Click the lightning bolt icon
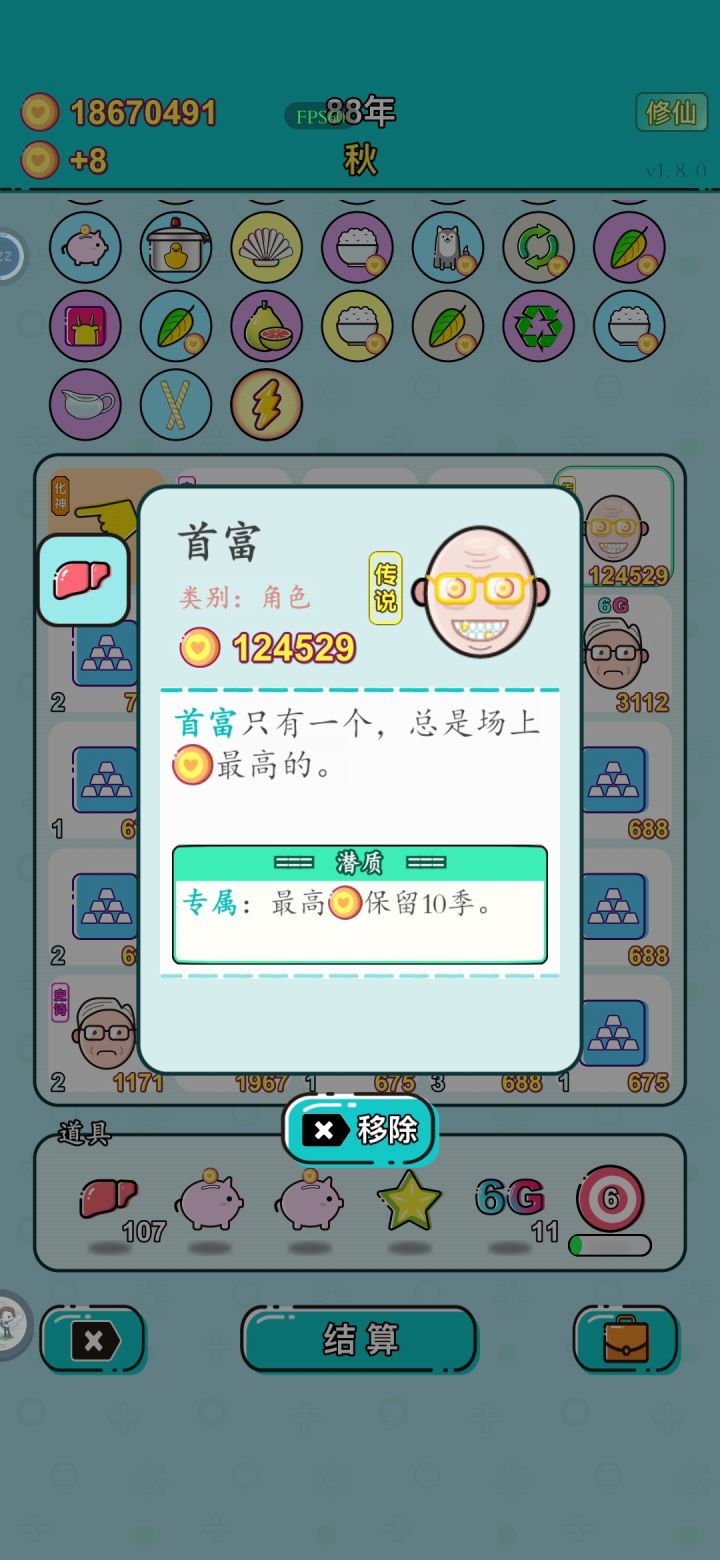The width and height of the screenshot is (720, 1560). pos(266,403)
